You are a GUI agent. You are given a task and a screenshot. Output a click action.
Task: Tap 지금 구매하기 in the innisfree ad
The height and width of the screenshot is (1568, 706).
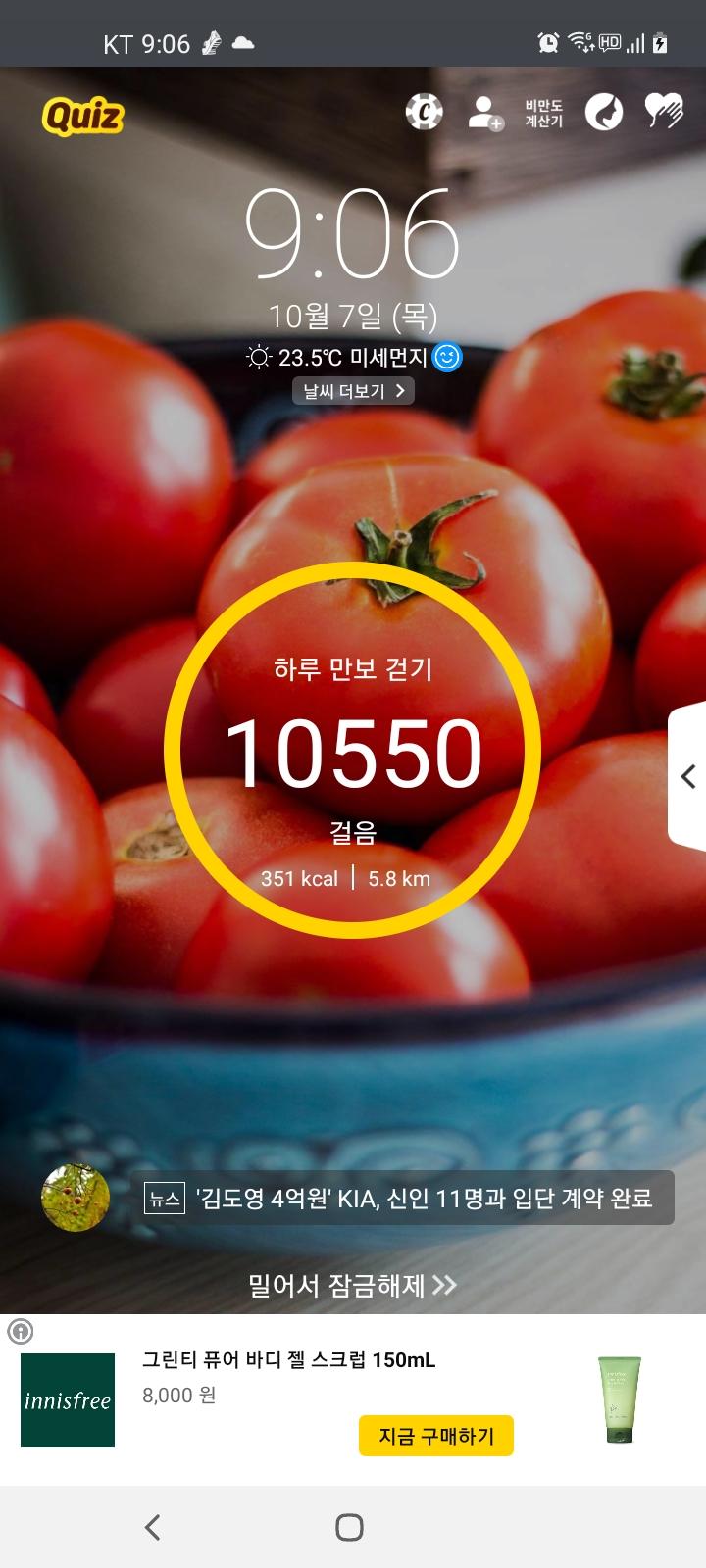point(436,1436)
